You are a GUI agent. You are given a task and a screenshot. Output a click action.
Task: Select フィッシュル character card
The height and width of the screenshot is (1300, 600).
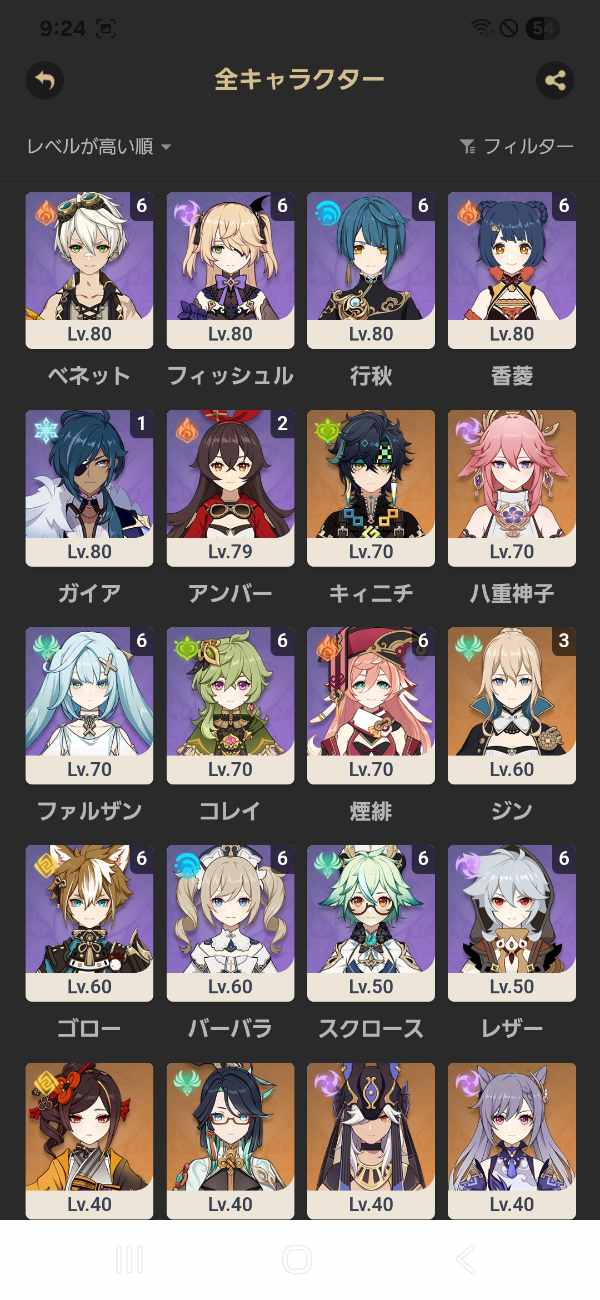pos(230,270)
